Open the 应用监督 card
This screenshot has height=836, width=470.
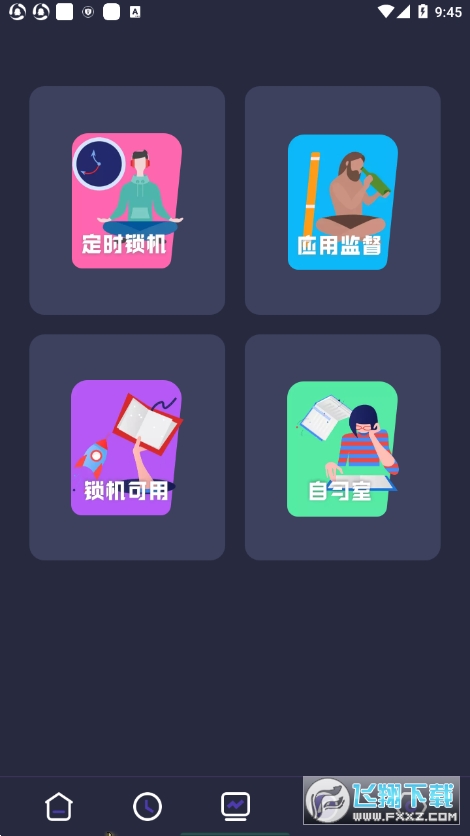343,200
